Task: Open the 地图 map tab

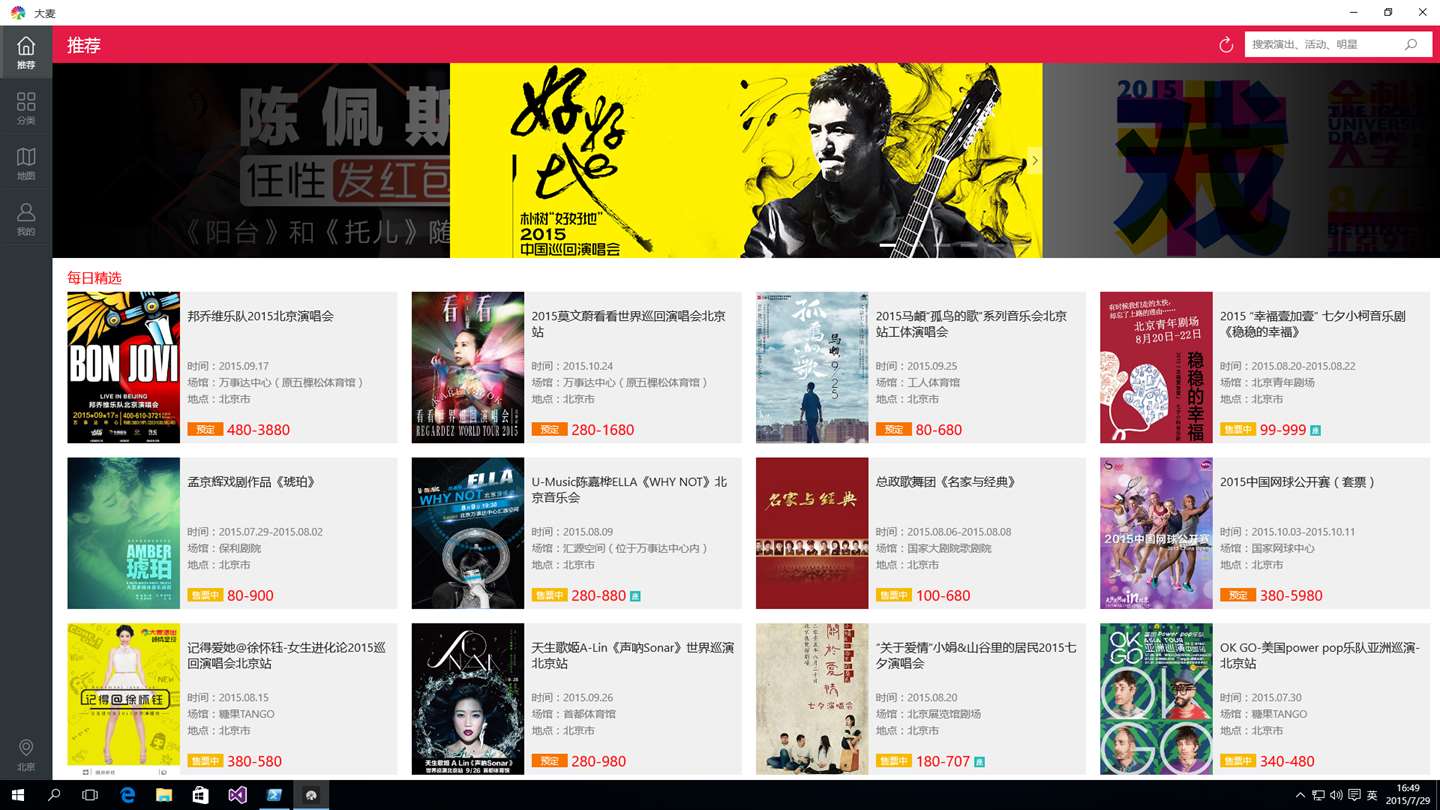Action: [26, 164]
